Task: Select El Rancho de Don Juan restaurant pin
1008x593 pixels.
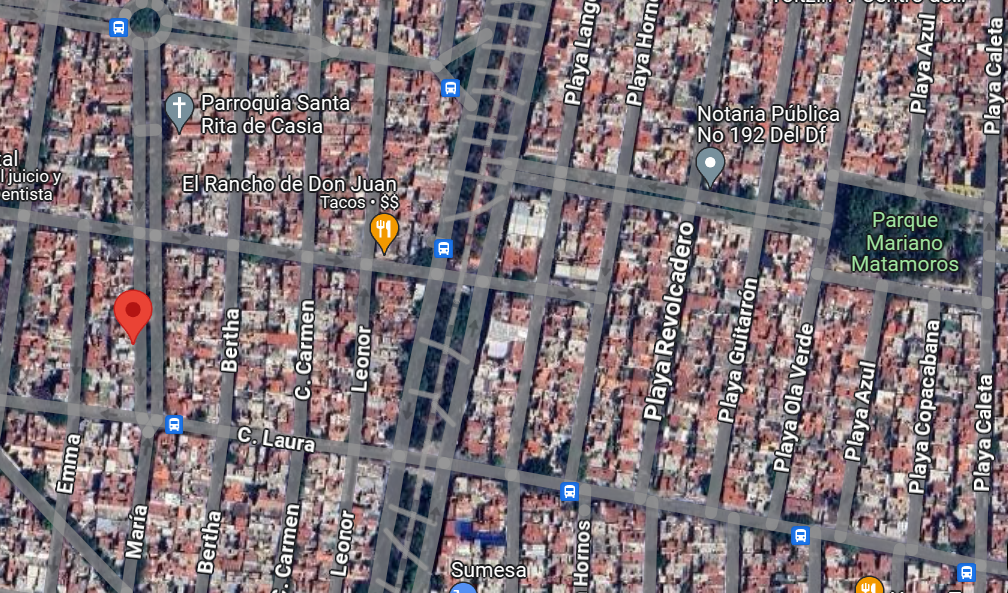Action: pos(384,233)
